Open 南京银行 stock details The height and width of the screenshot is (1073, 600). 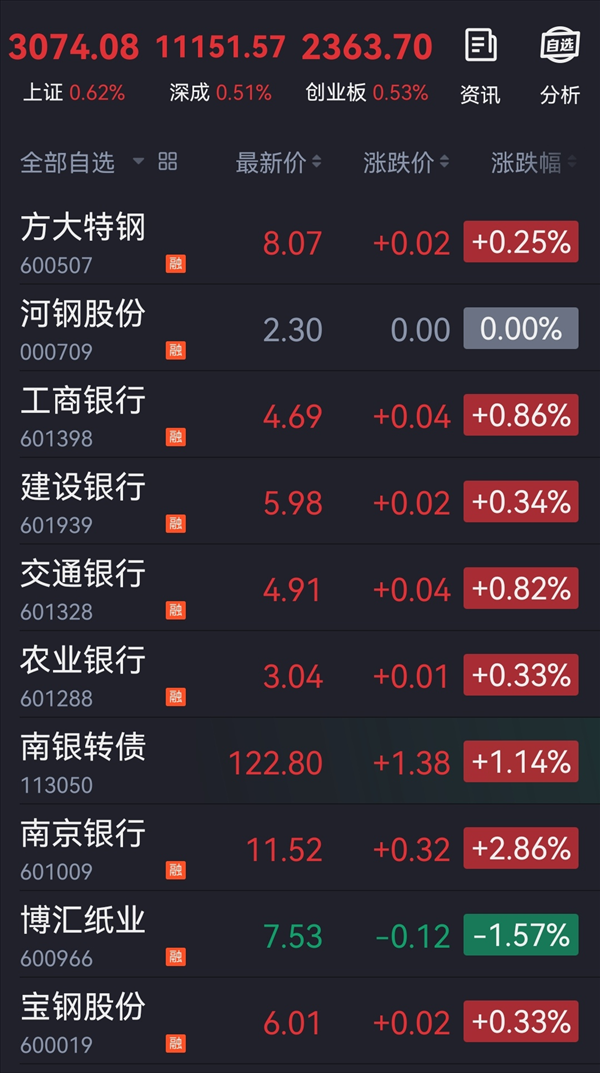pyautogui.click(x=300, y=848)
